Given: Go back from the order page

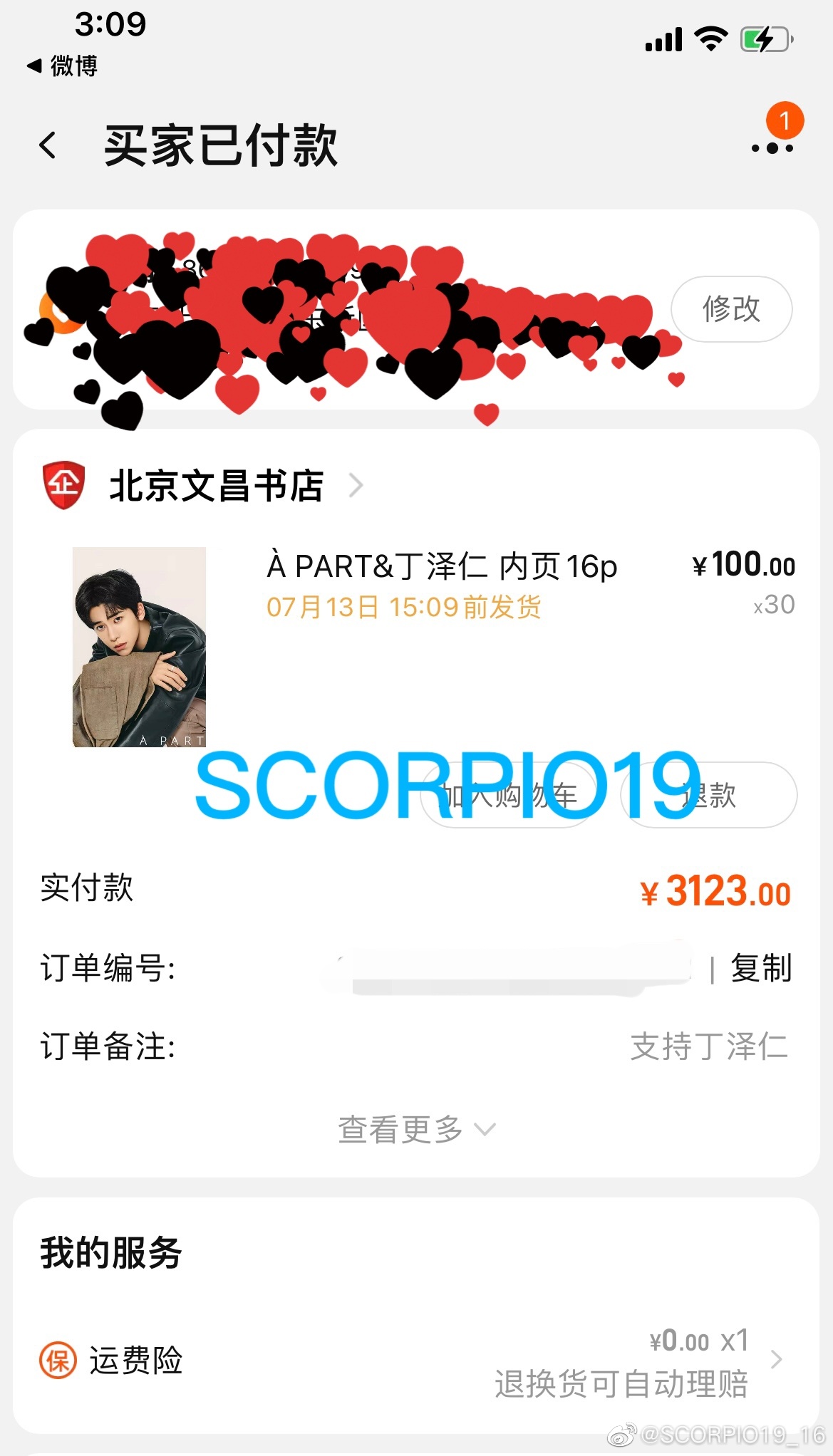Looking at the screenshot, I should point(48,146).
